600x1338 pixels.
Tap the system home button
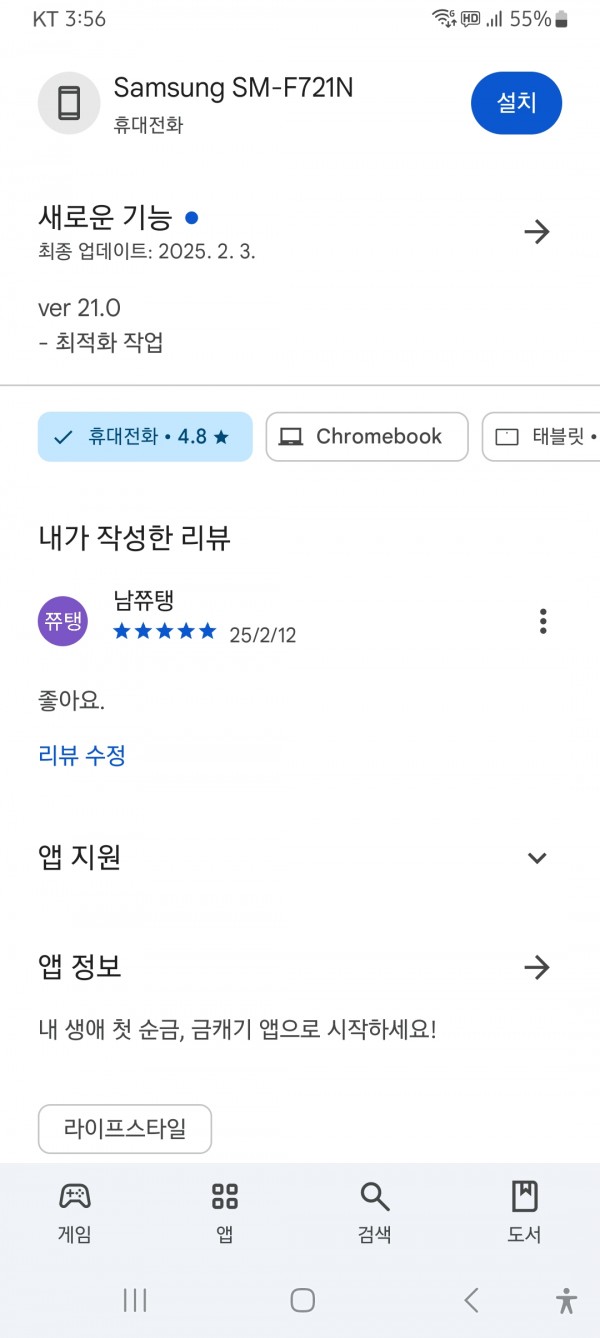coord(302,1300)
